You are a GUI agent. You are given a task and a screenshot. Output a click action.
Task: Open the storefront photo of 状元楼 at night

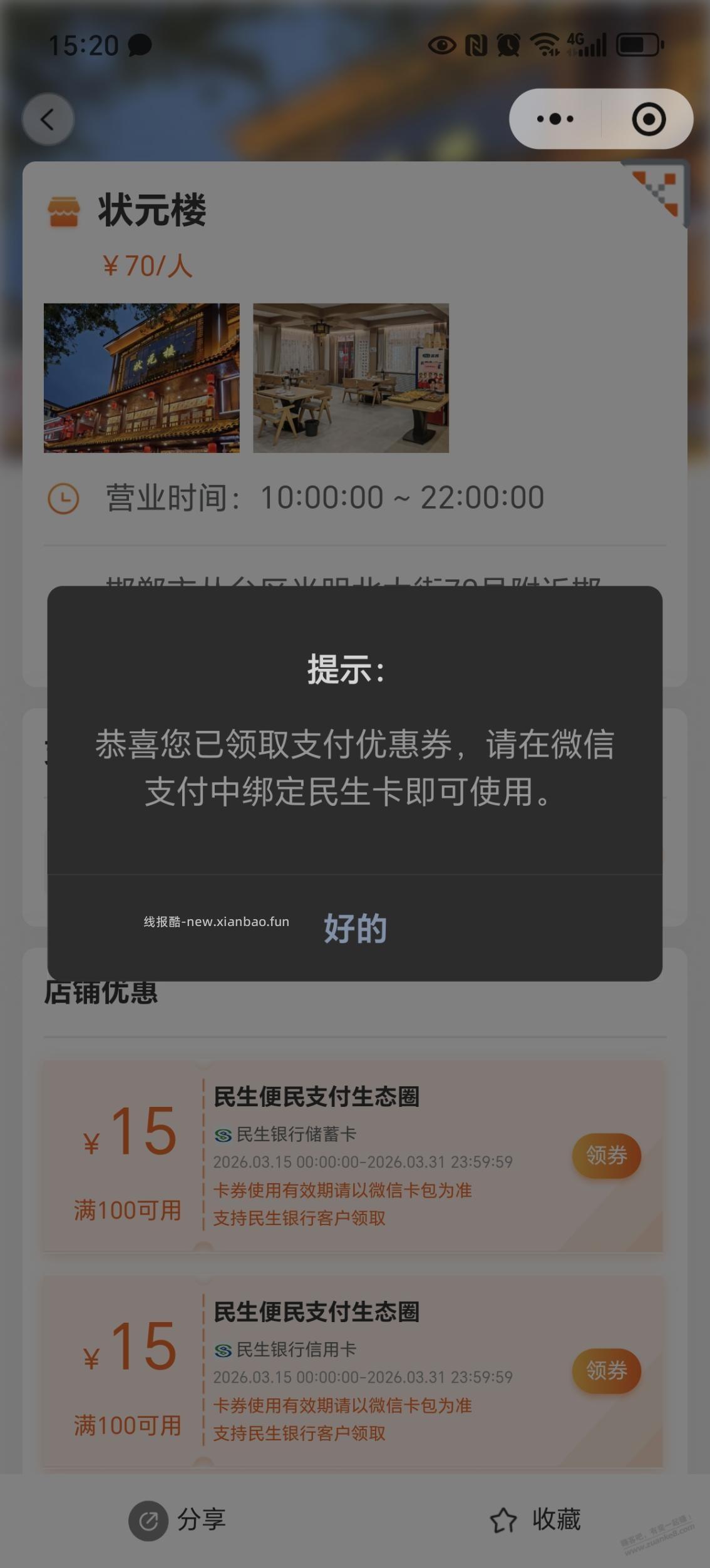[x=141, y=379]
